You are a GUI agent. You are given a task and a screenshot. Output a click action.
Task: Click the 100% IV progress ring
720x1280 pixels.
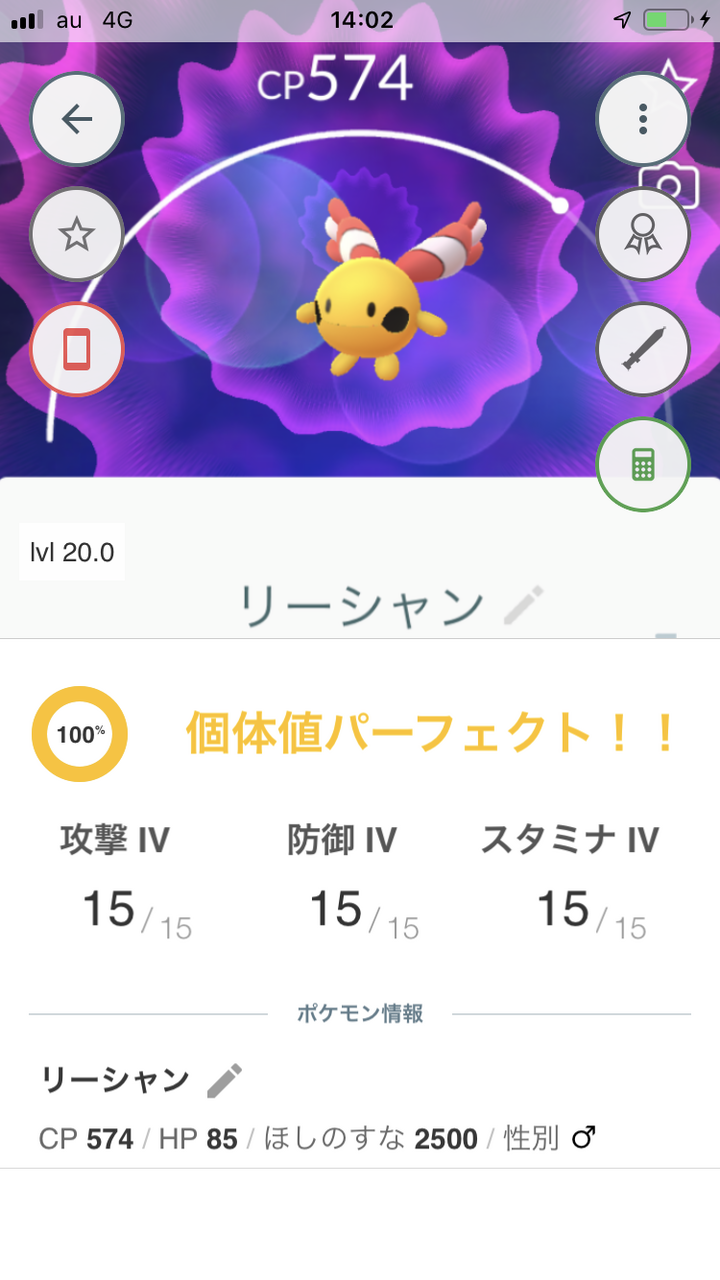click(79, 733)
